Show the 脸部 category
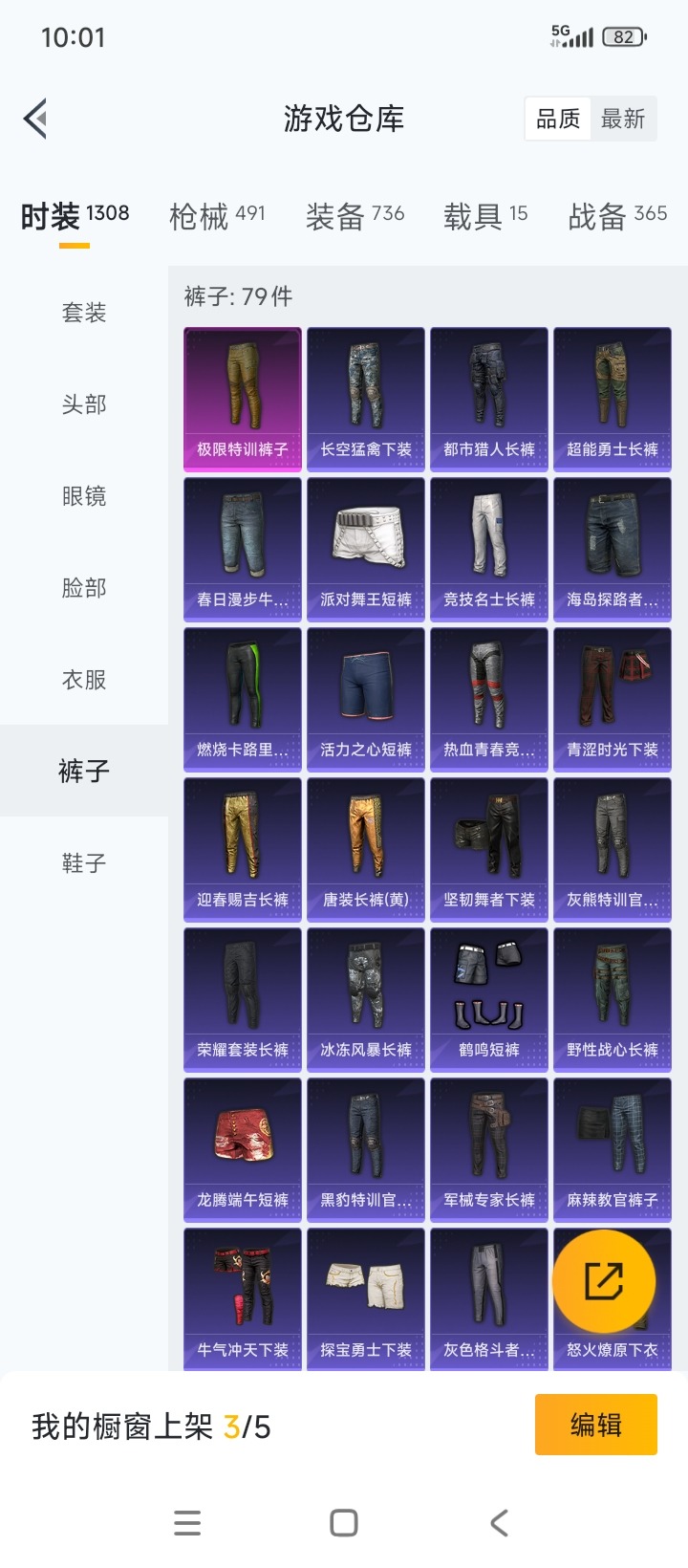Screen dimensions: 688x1568 (84, 588)
